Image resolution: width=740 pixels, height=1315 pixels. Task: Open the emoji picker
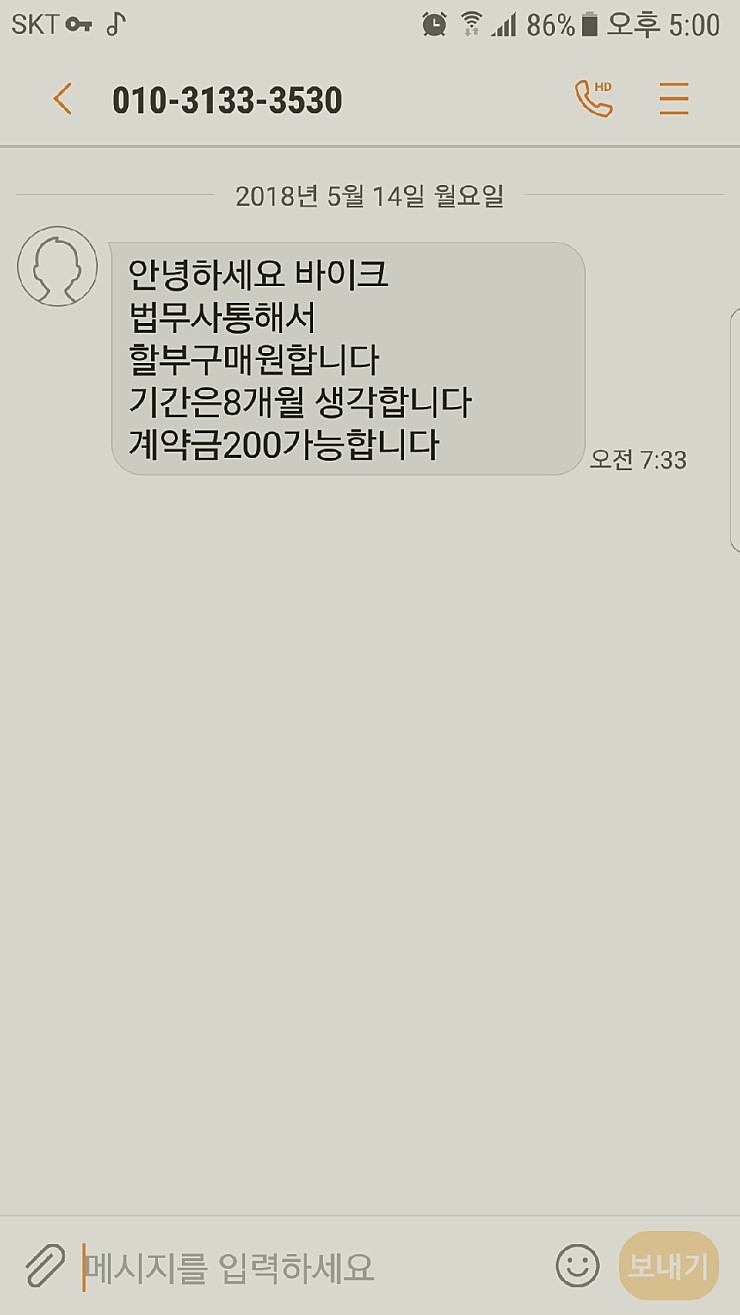pos(577,1267)
